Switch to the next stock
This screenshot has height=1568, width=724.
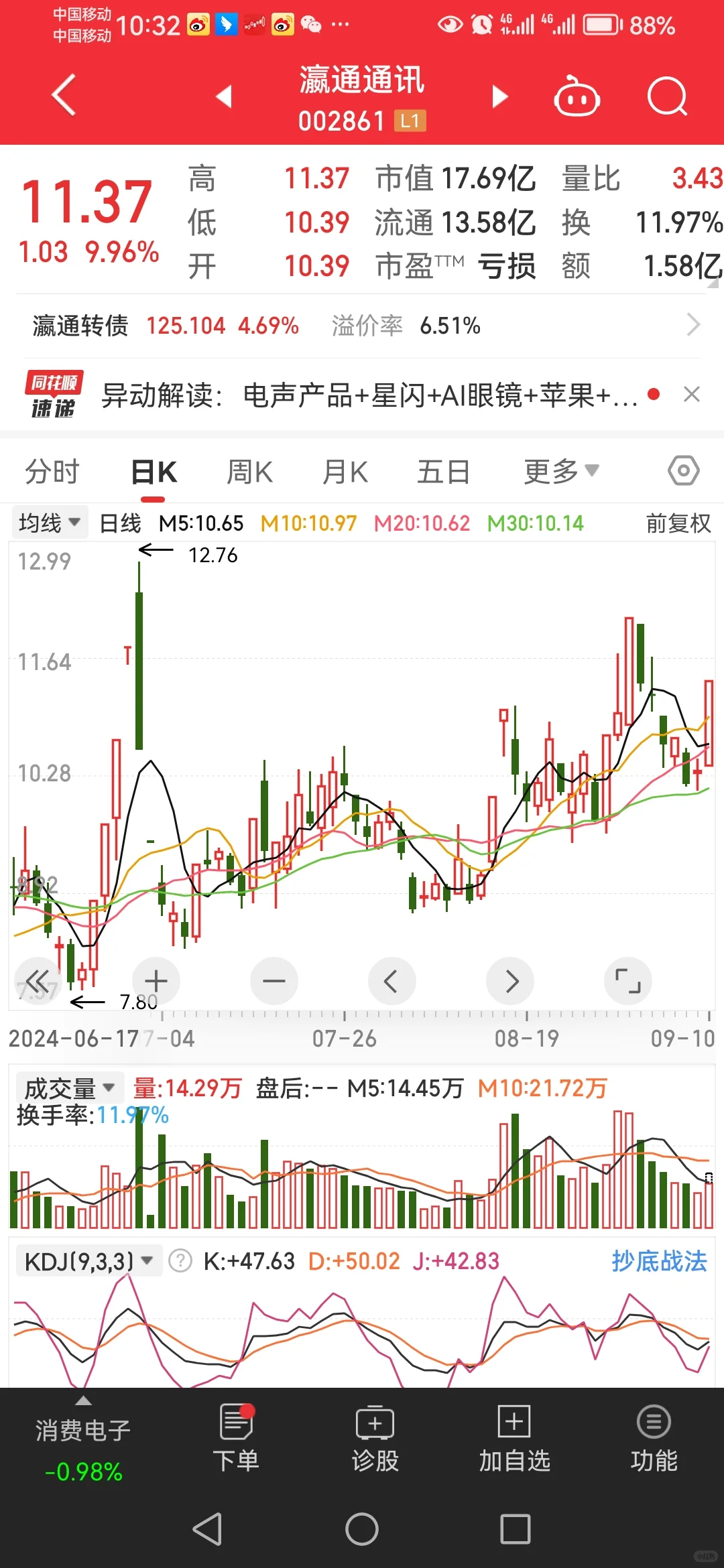(499, 96)
